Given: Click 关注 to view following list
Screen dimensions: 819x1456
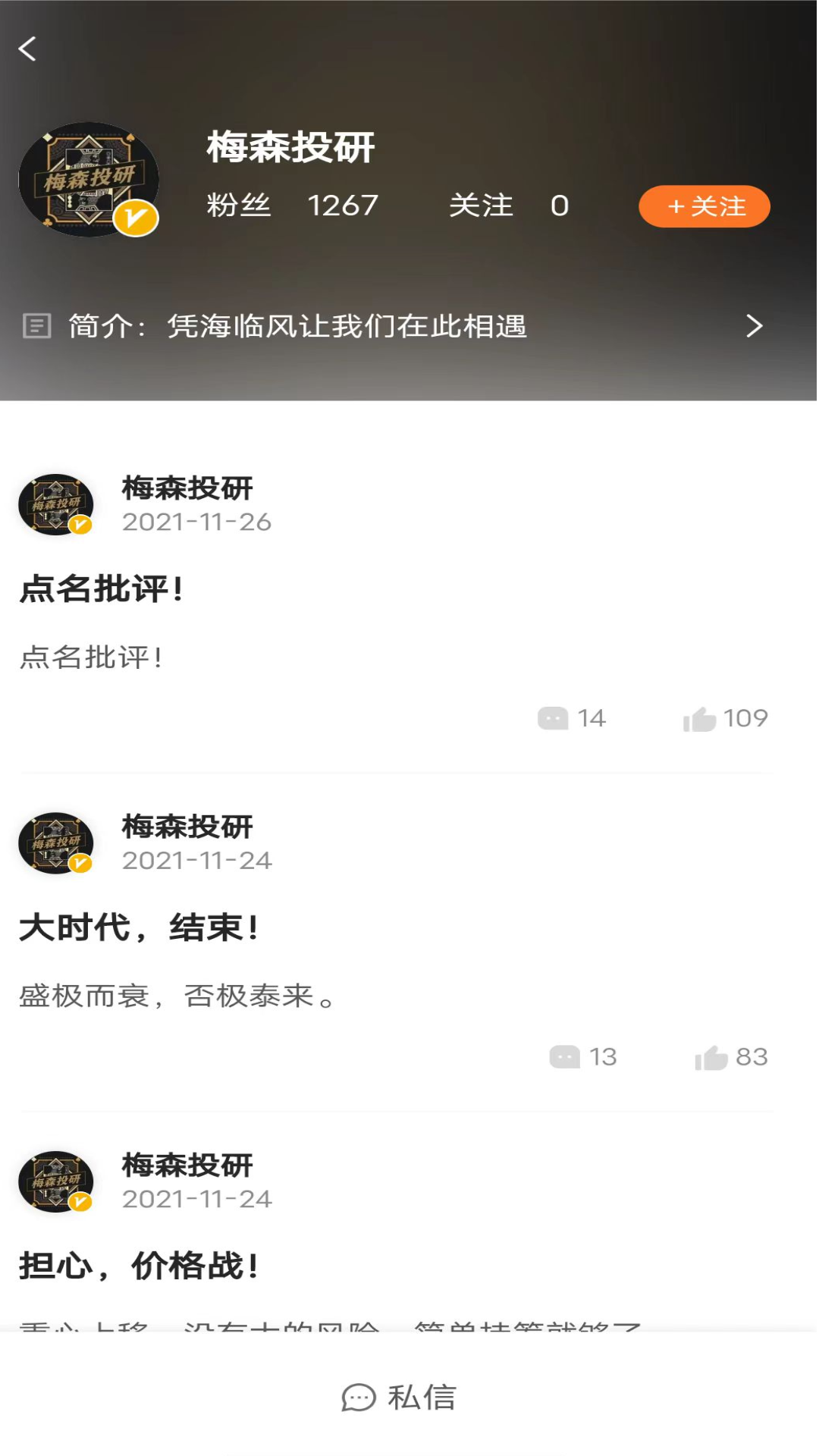Looking at the screenshot, I should [x=481, y=206].
